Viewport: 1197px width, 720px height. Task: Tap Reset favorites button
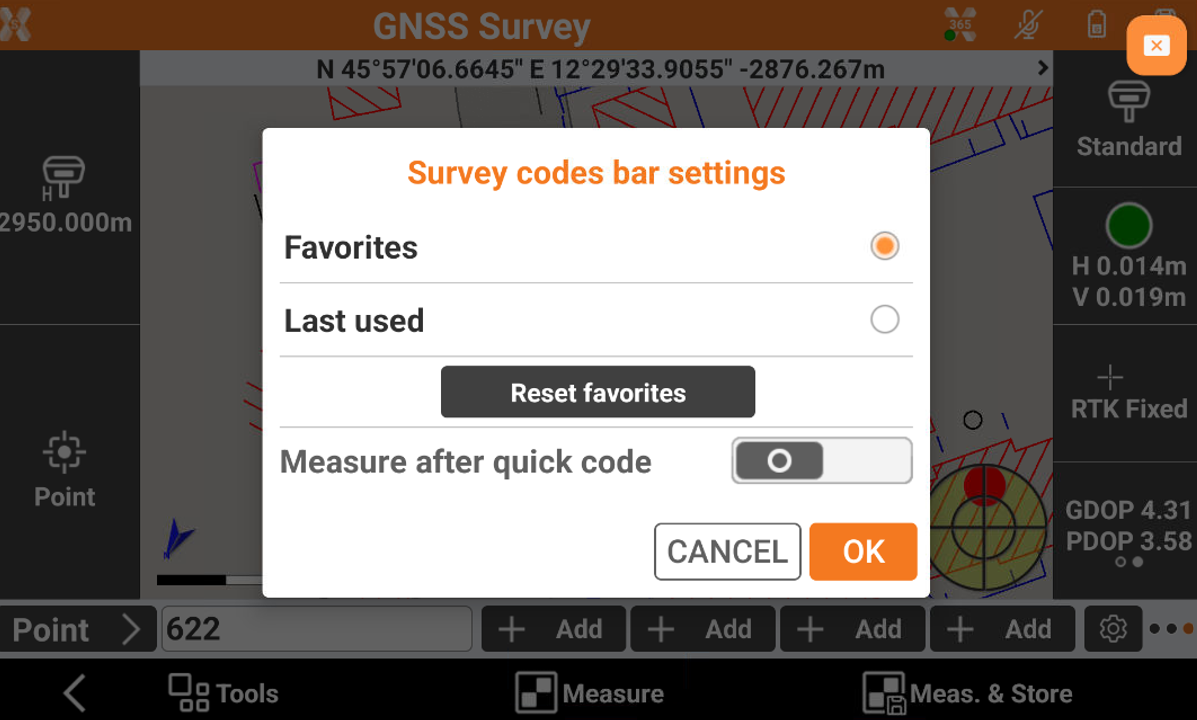(597, 392)
